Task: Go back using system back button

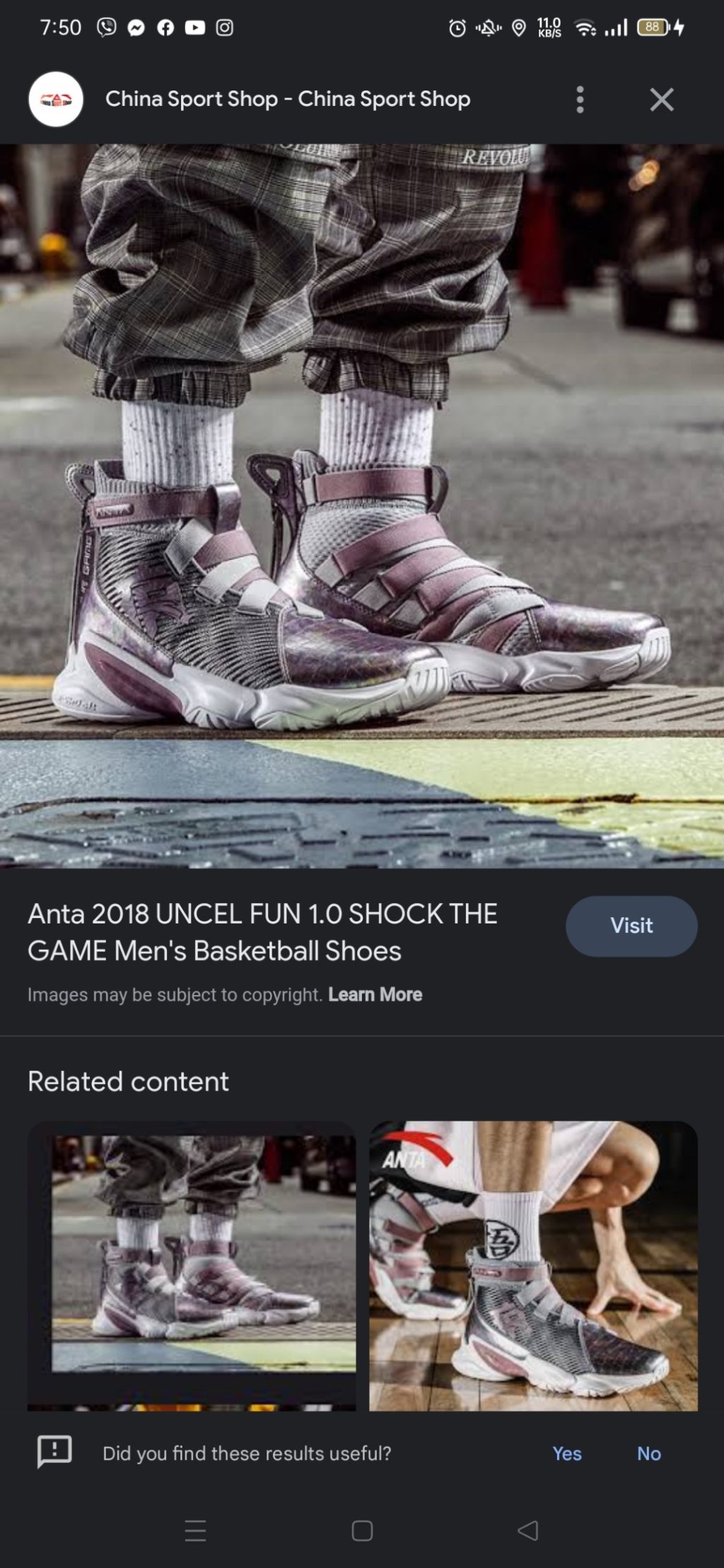Action: (527, 1531)
